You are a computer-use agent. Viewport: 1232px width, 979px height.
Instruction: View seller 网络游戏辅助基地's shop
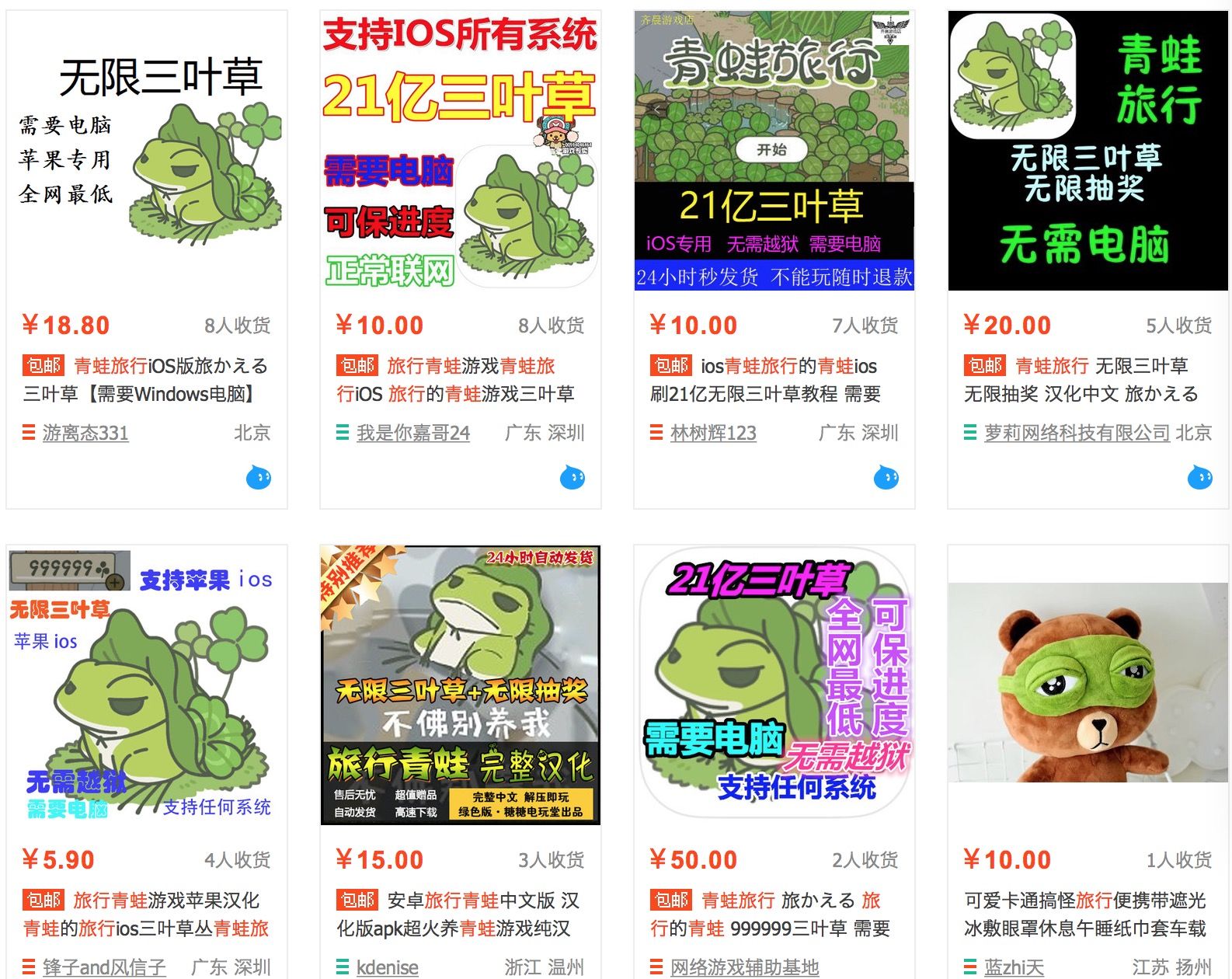744,967
